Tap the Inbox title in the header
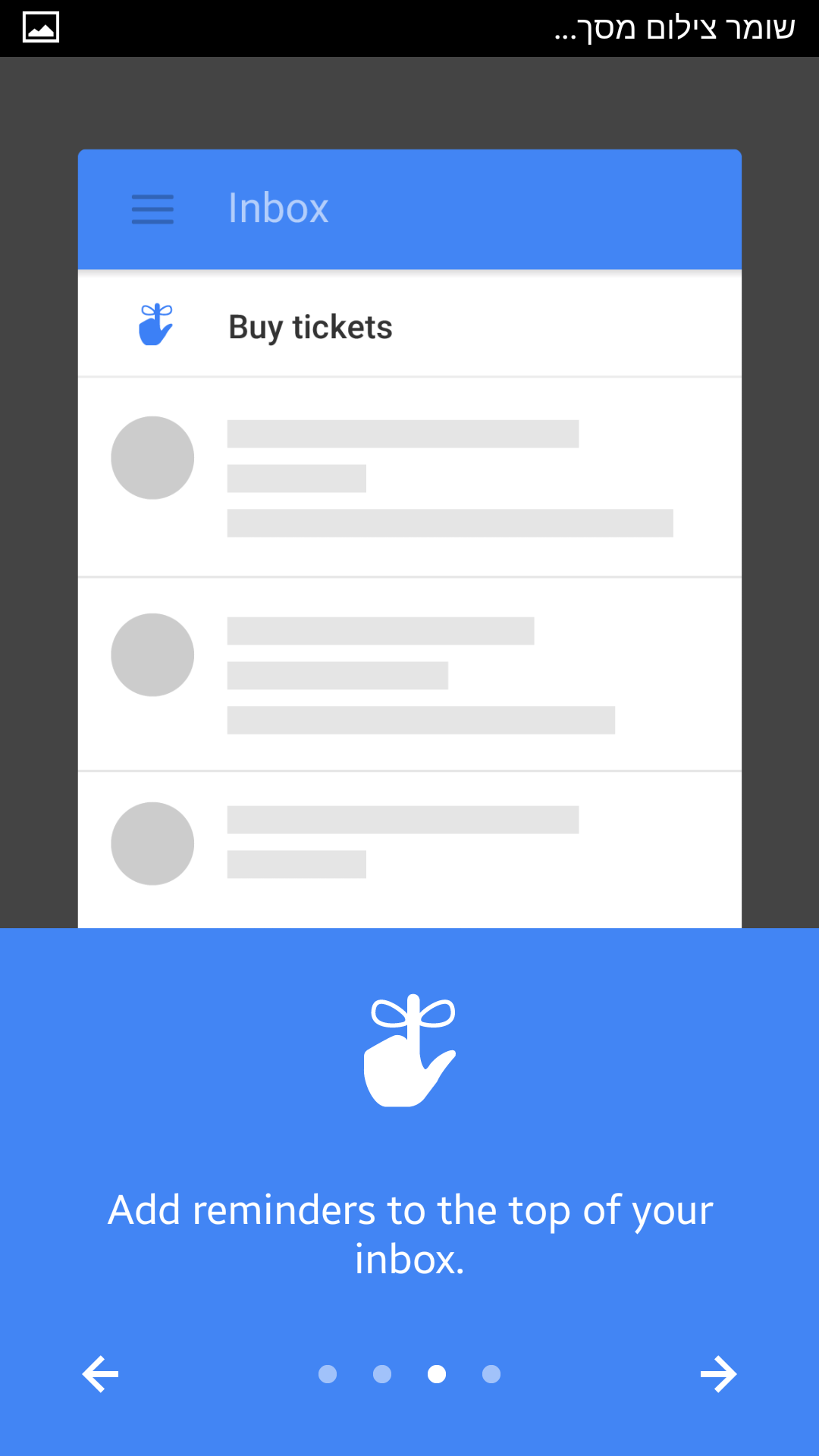Viewport: 819px width, 1456px height. point(279,209)
